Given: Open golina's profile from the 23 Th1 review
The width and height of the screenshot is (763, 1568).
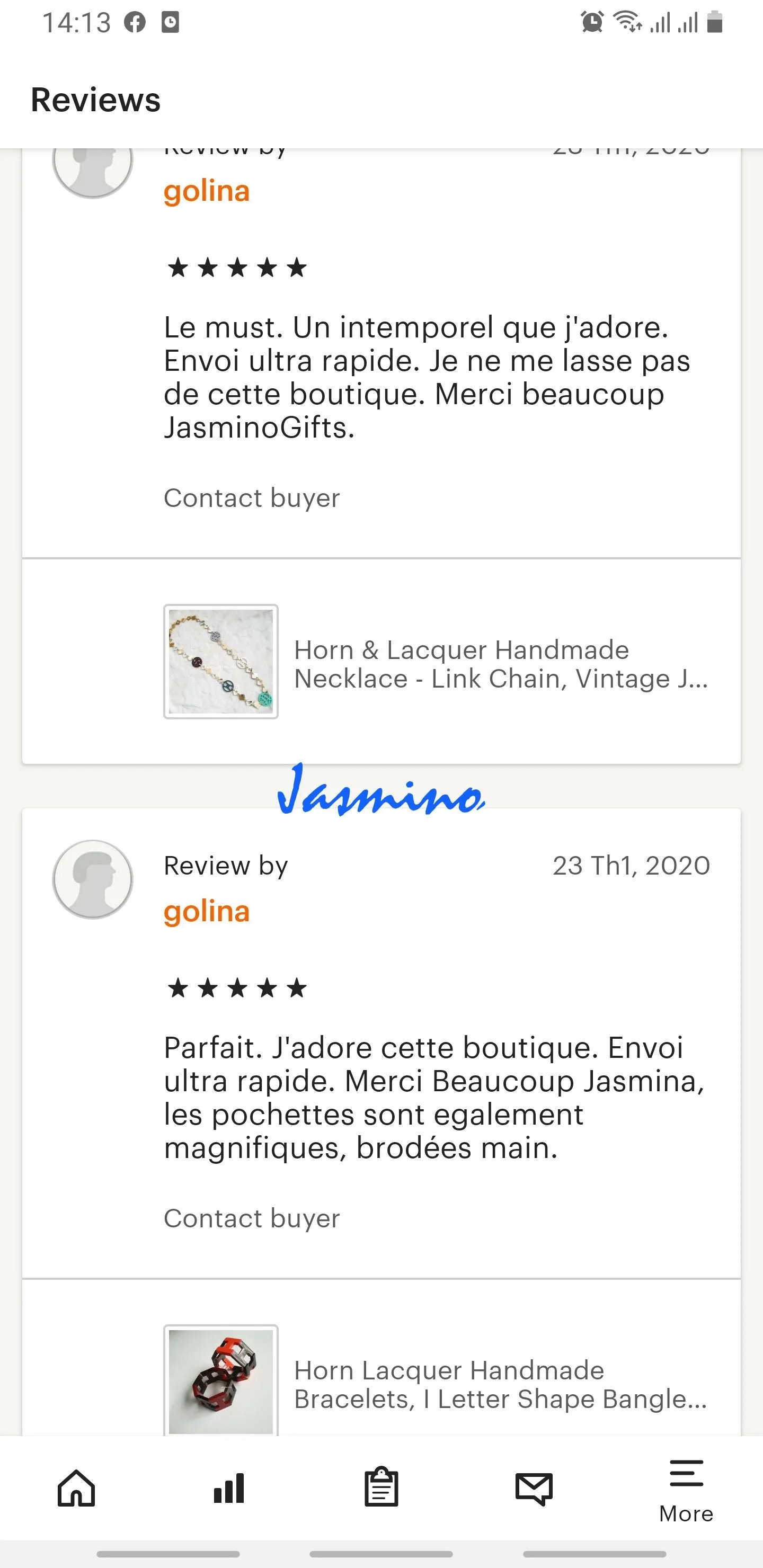Looking at the screenshot, I should (x=207, y=911).
